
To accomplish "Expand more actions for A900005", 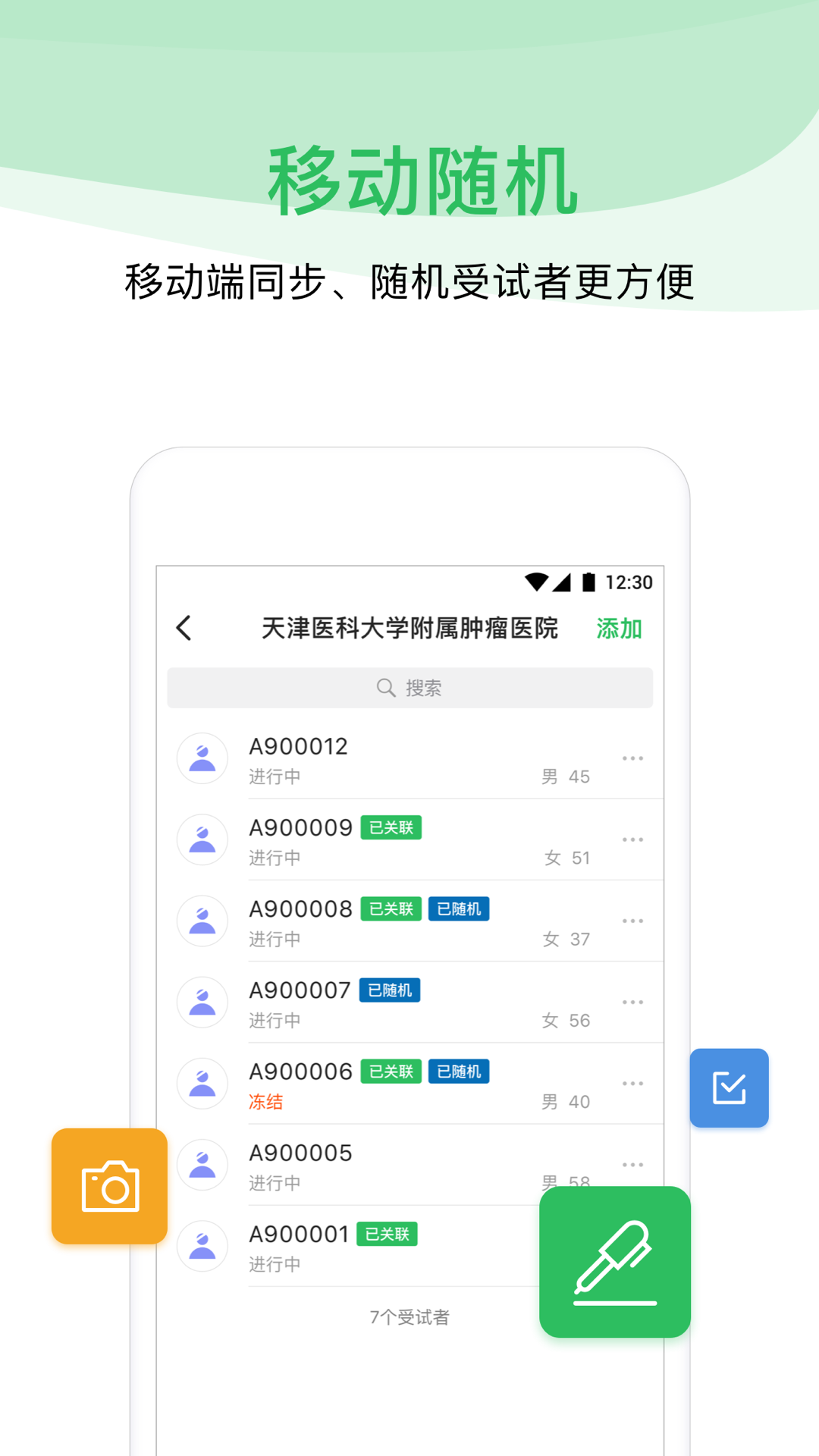I will point(633,1165).
